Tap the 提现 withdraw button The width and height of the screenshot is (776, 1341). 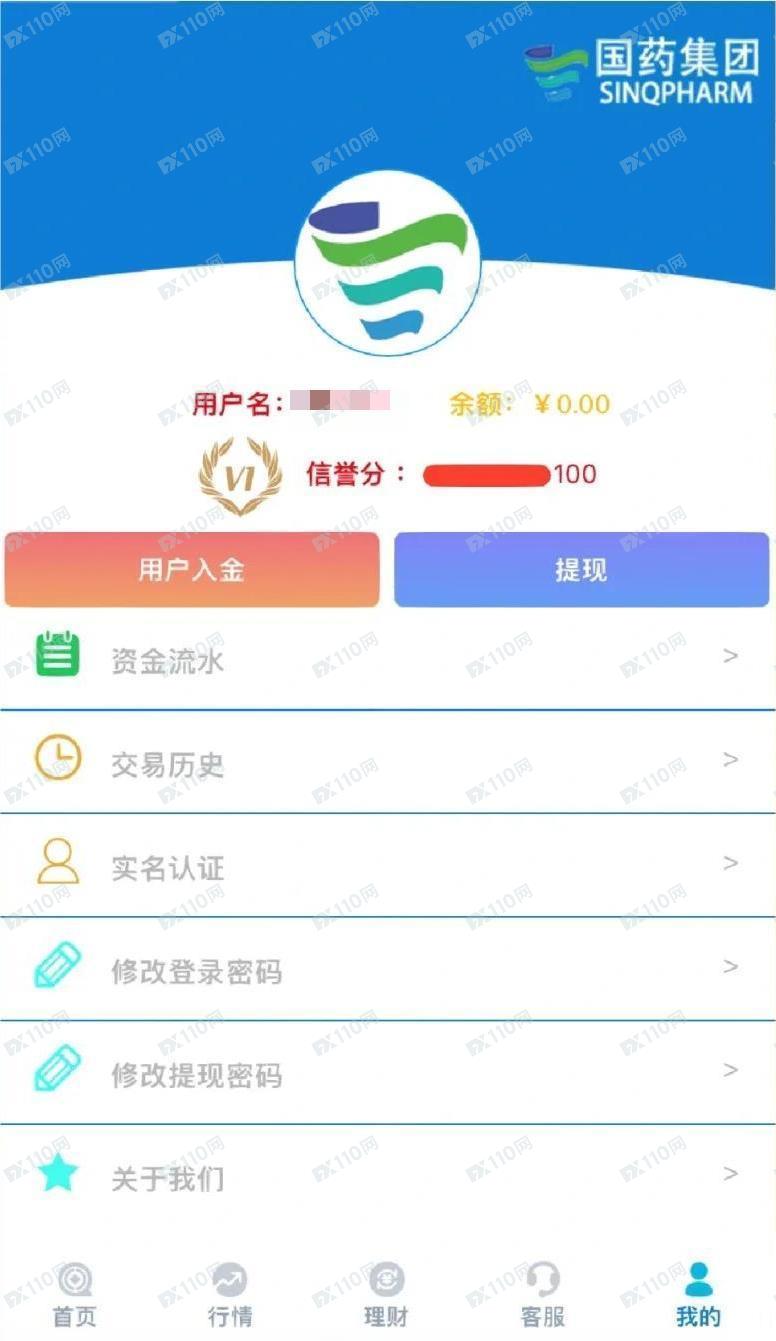pos(581,570)
